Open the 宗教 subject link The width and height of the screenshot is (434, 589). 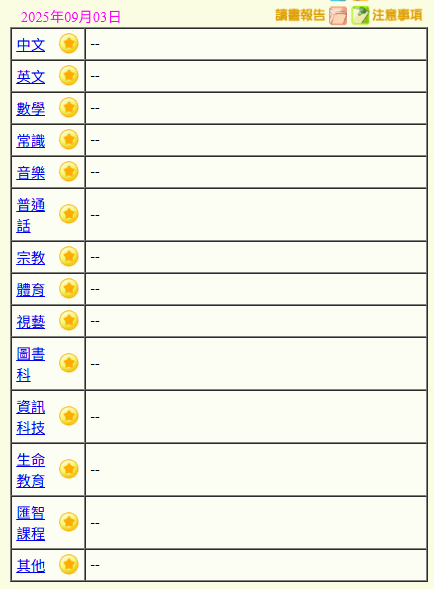31,258
